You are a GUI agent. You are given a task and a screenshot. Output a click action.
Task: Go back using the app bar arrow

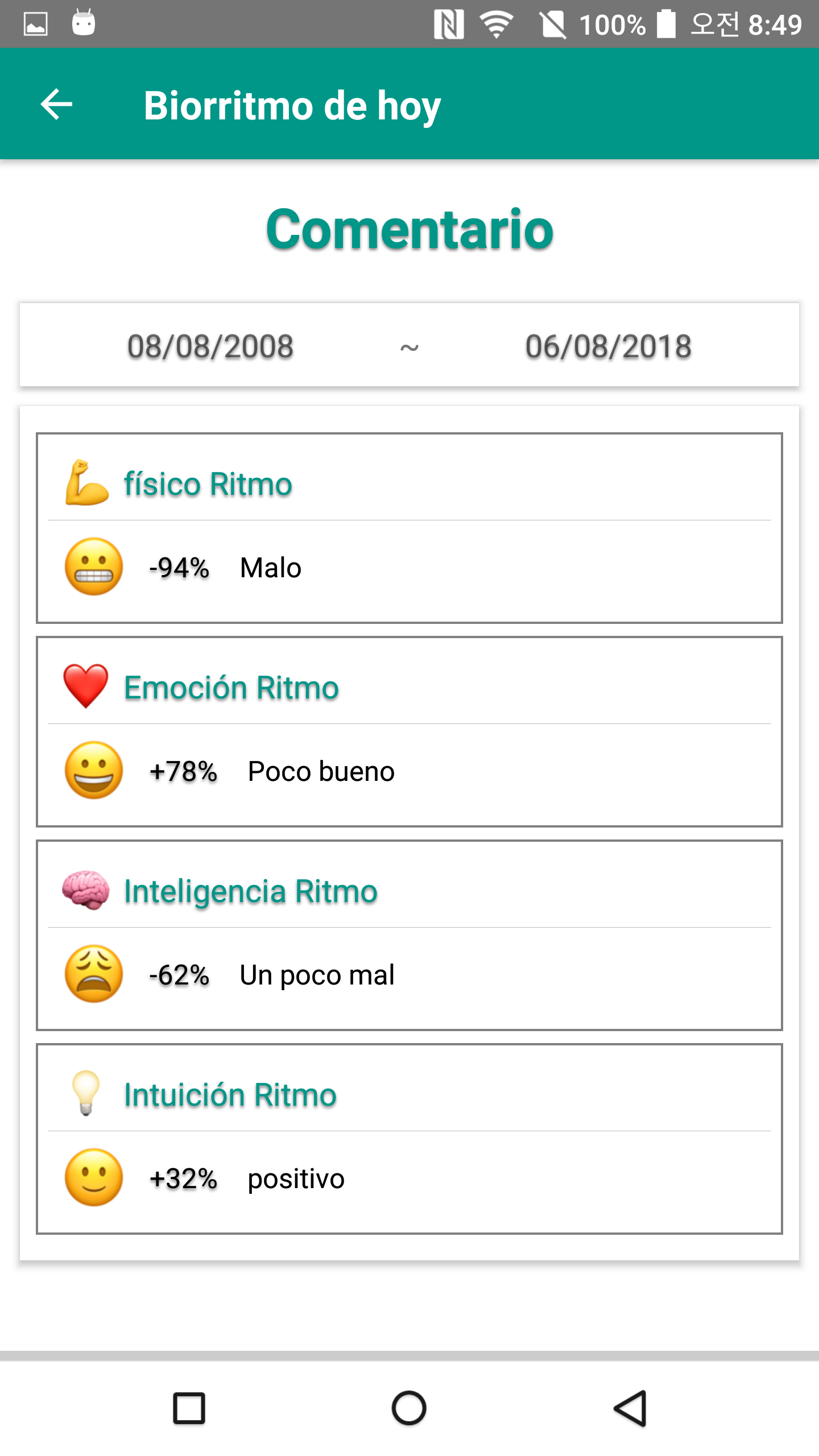tap(57, 105)
